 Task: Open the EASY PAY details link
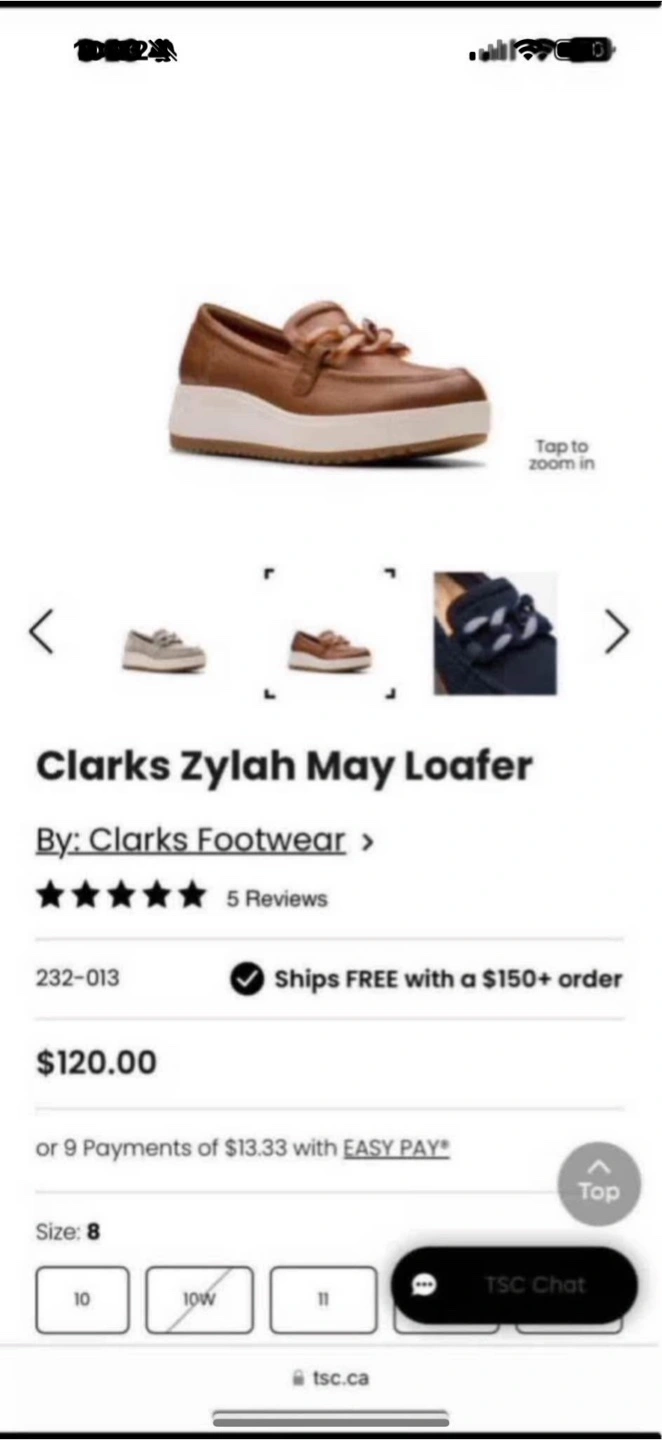[396, 1148]
